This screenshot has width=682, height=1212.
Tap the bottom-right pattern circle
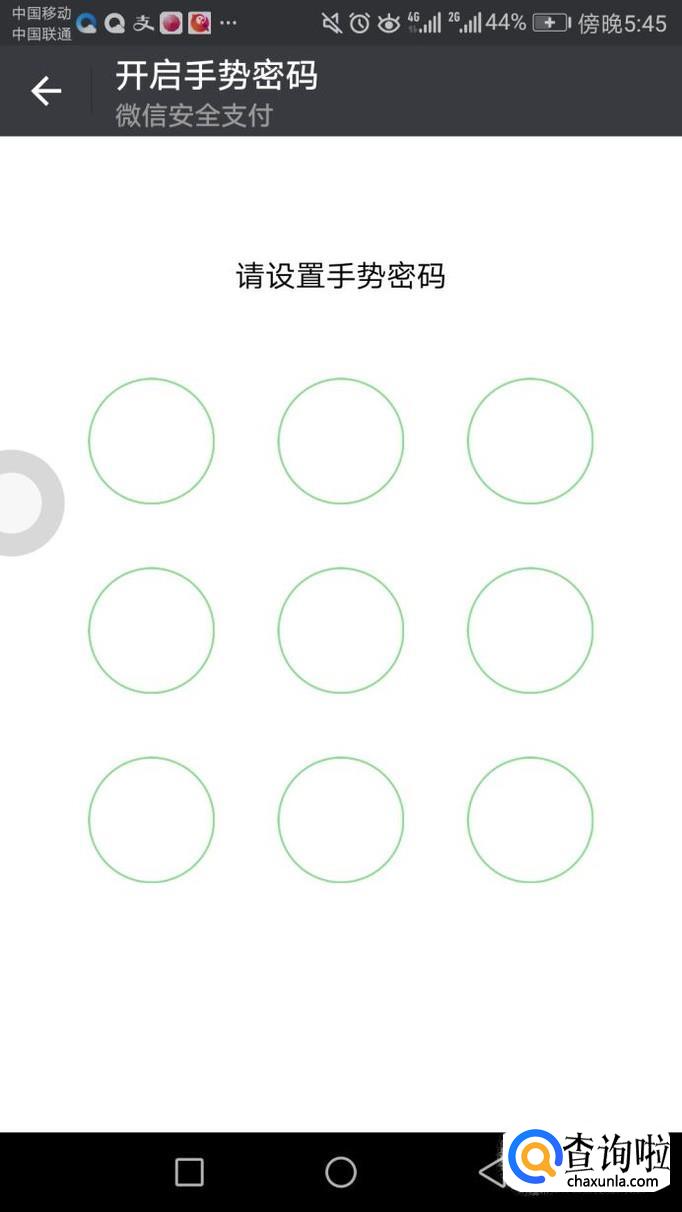[530, 820]
